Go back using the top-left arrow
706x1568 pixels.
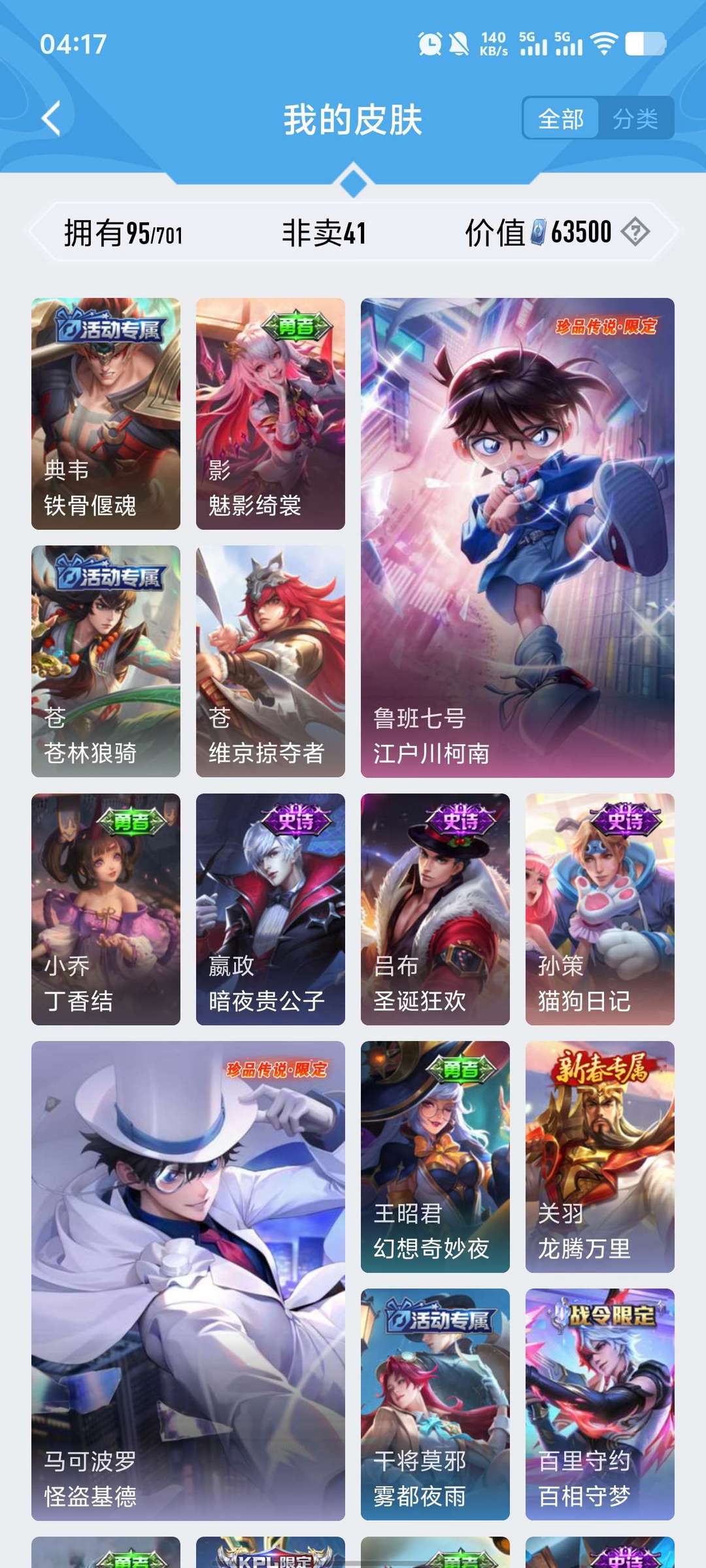[51, 118]
